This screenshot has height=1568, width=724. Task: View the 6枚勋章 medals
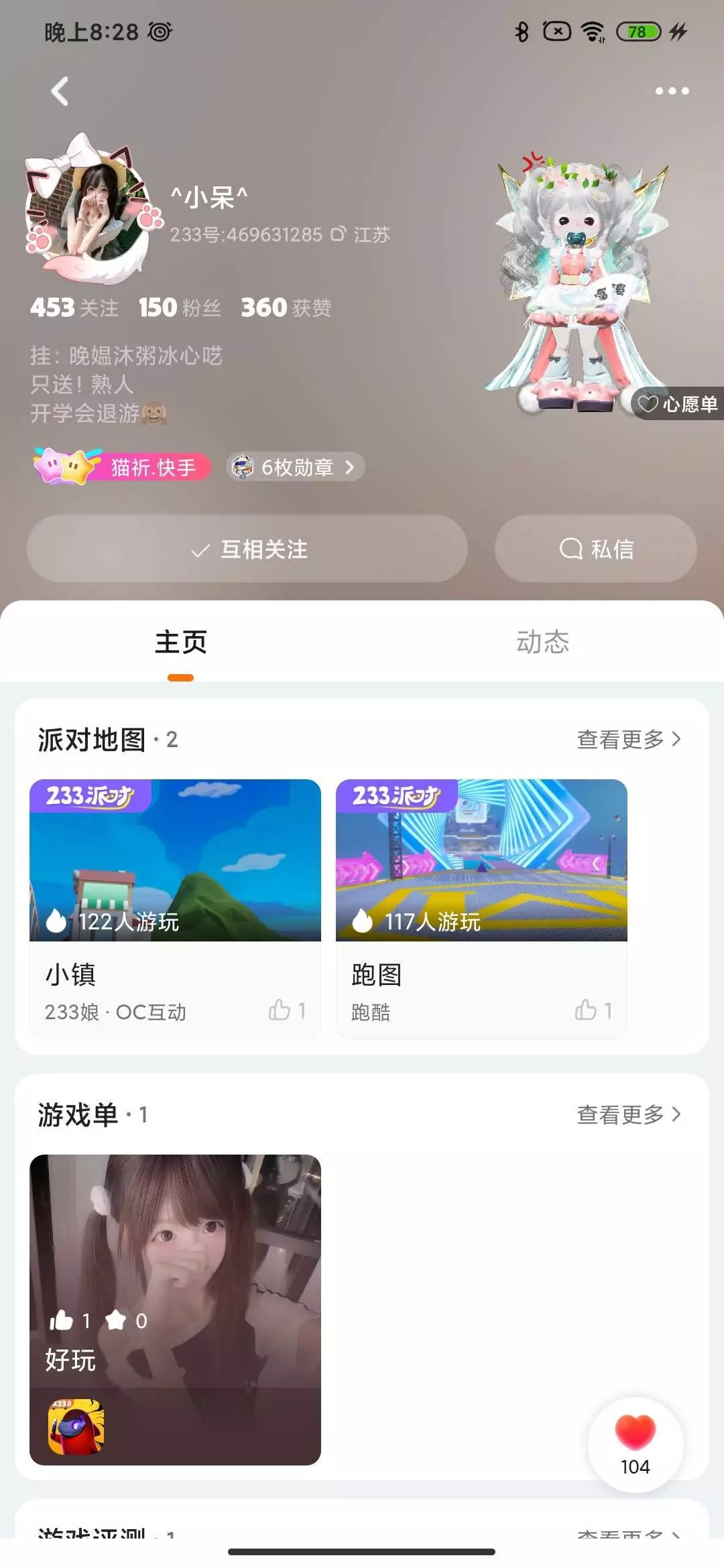click(x=295, y=466)
